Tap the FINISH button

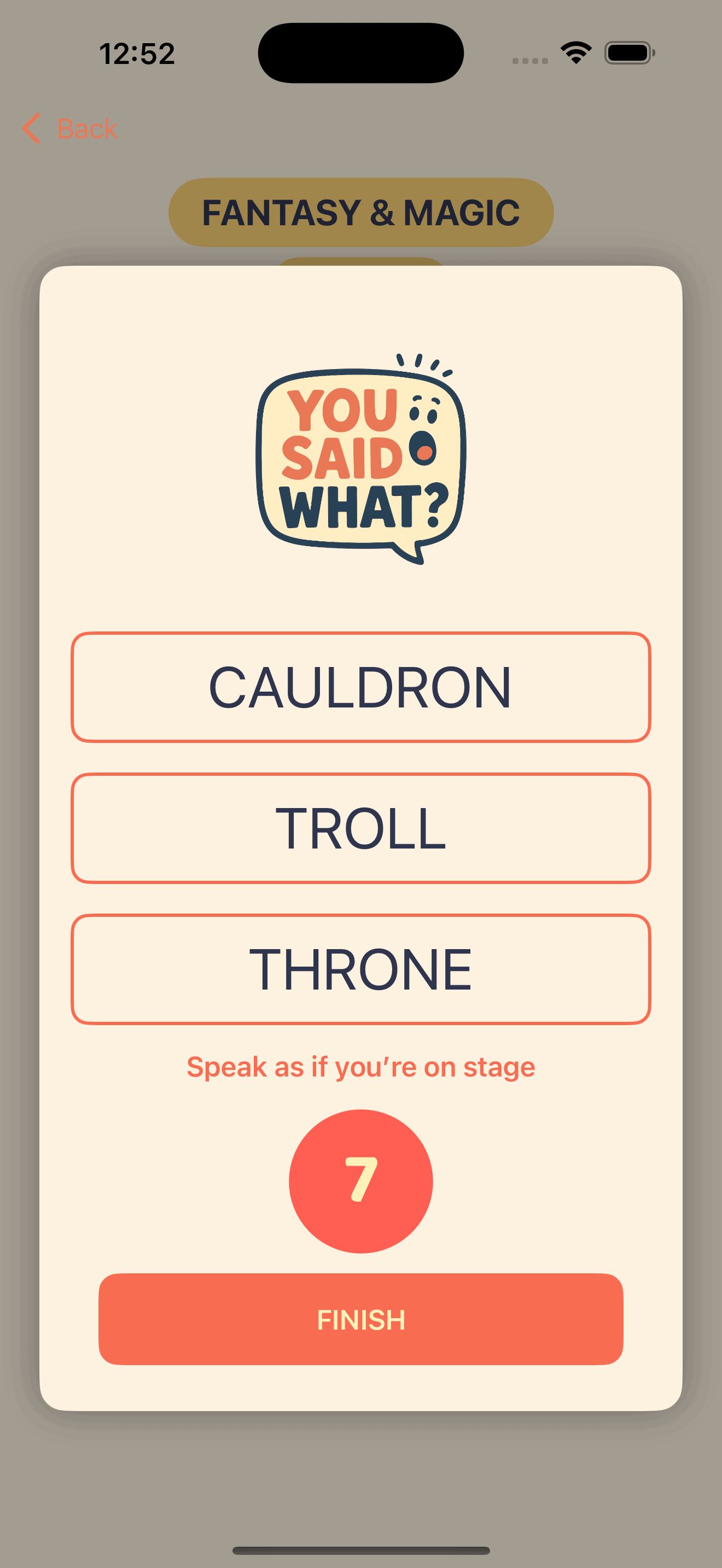(x=360, y=1319)
